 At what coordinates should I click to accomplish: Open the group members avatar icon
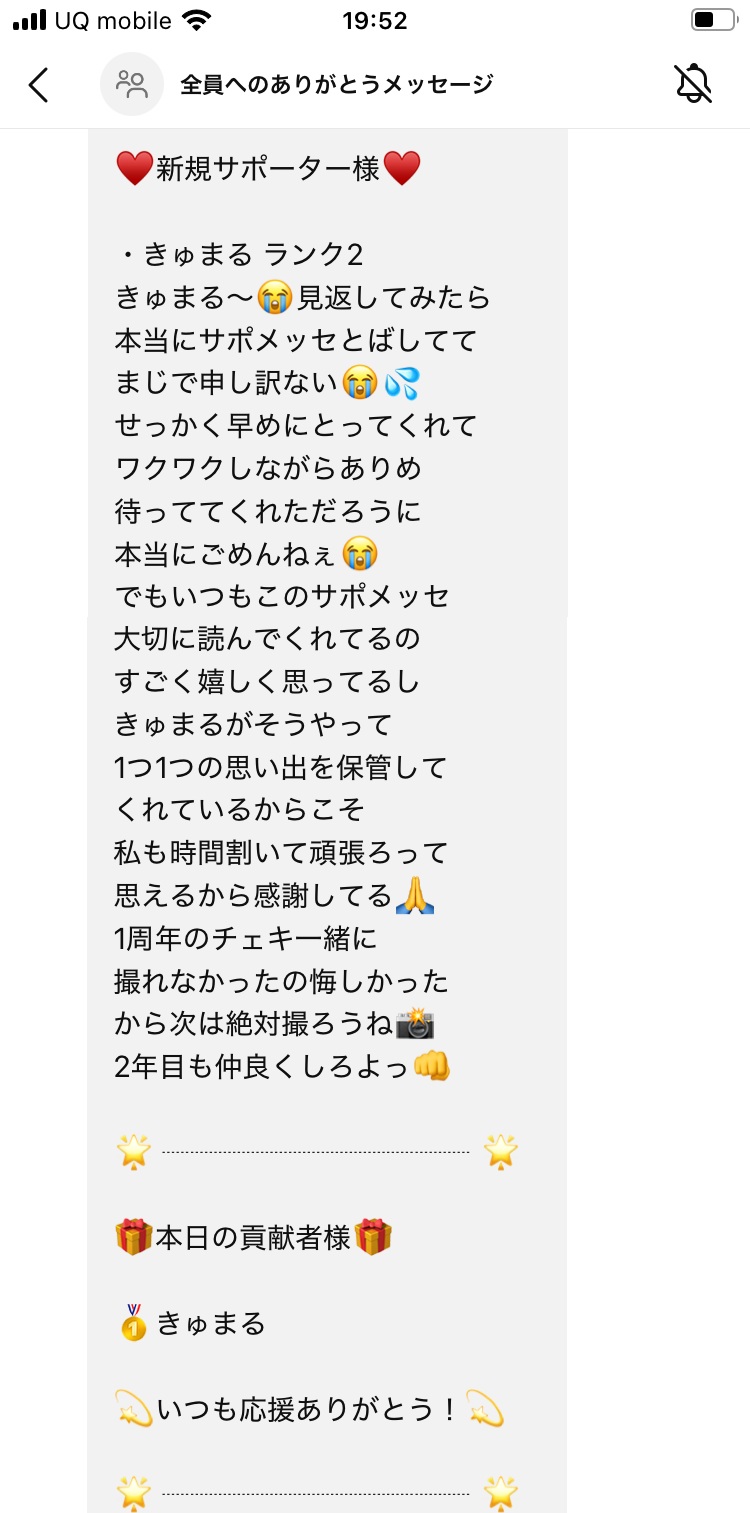tap(131, 84)
